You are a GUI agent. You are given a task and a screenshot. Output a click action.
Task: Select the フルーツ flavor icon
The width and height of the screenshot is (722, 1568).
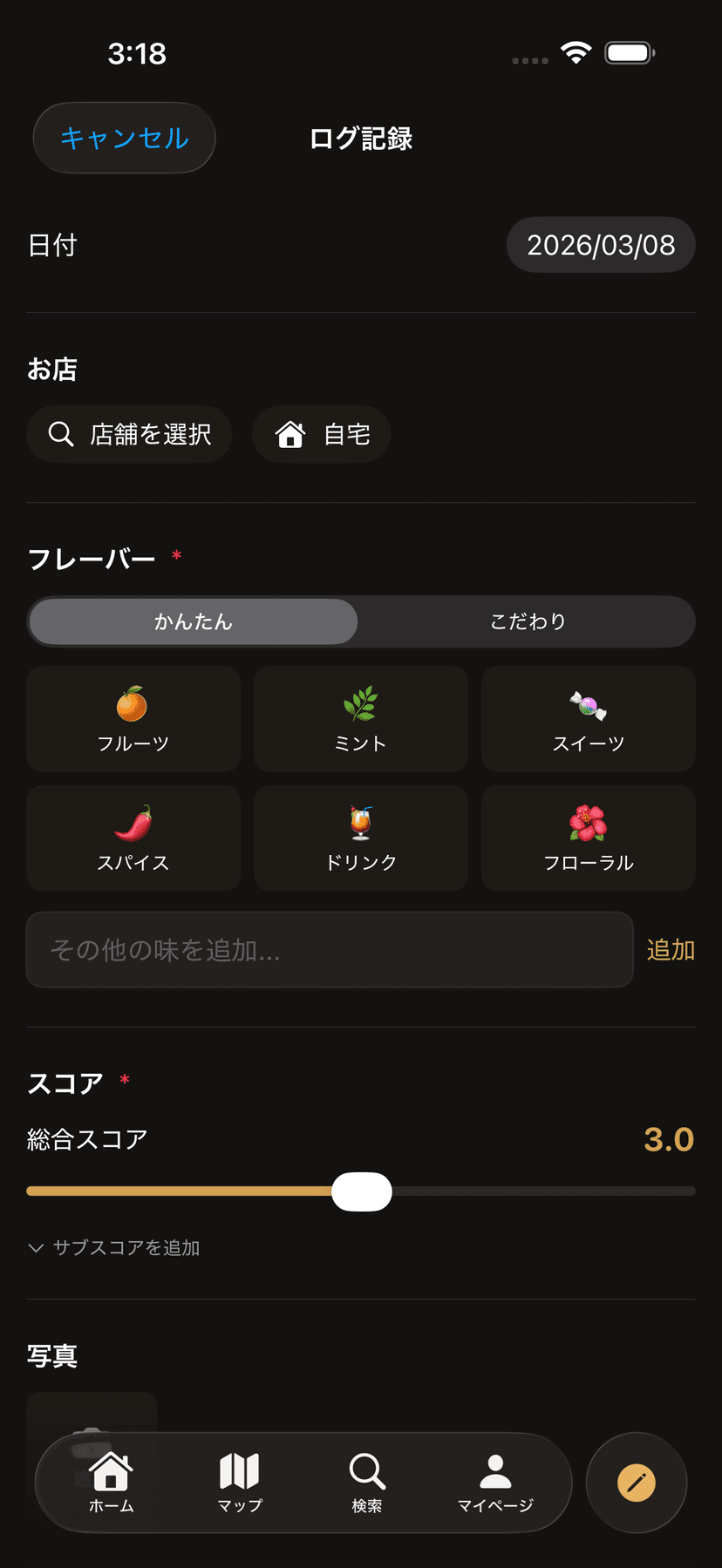[133, 718]
